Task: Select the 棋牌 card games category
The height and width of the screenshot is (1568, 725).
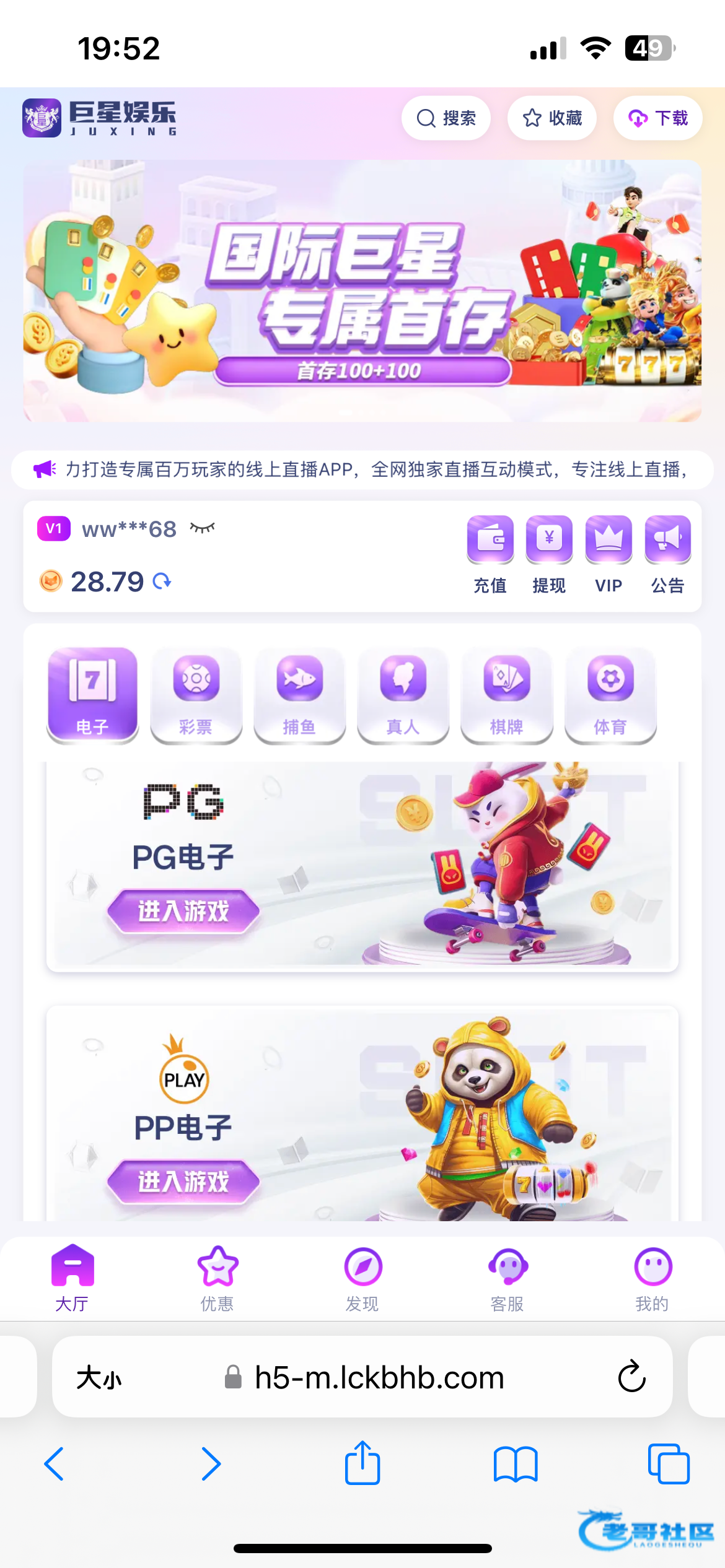Action: [506, 695]
